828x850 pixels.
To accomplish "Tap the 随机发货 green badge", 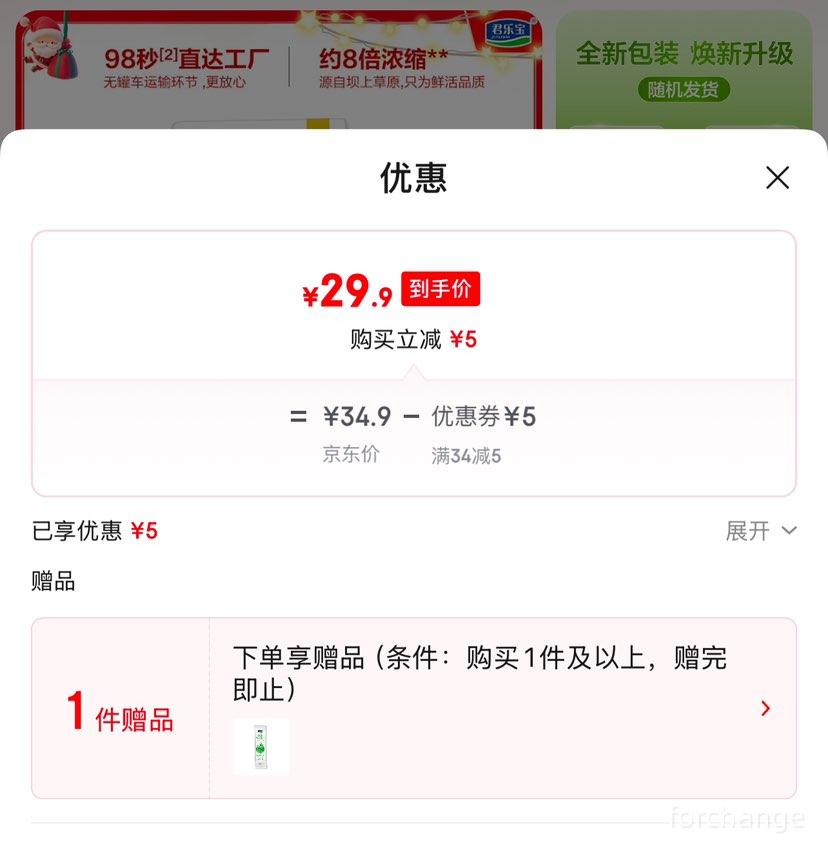I will 683,89.
